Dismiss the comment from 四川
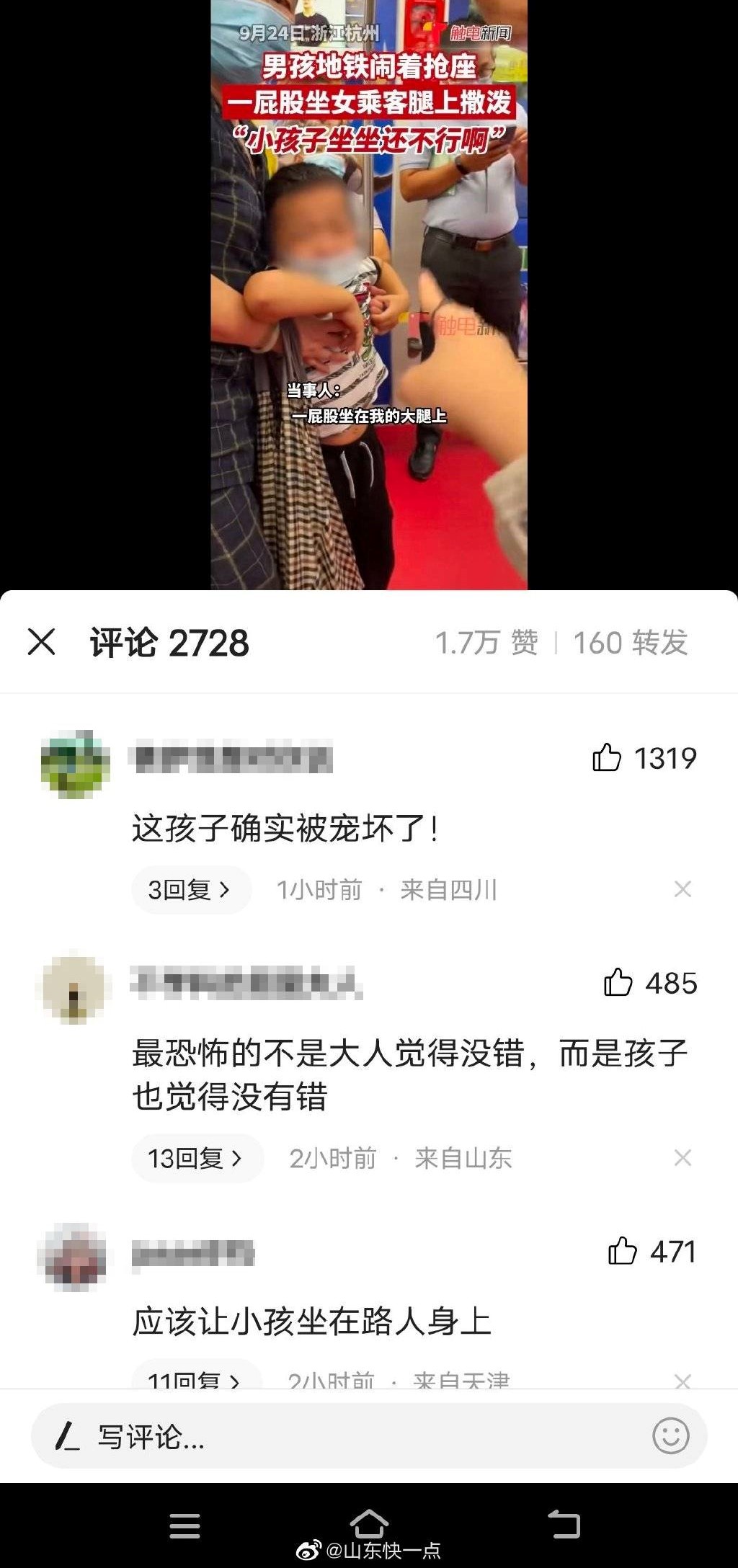Viewport: 738px width, 1568px height. [683, 889]
